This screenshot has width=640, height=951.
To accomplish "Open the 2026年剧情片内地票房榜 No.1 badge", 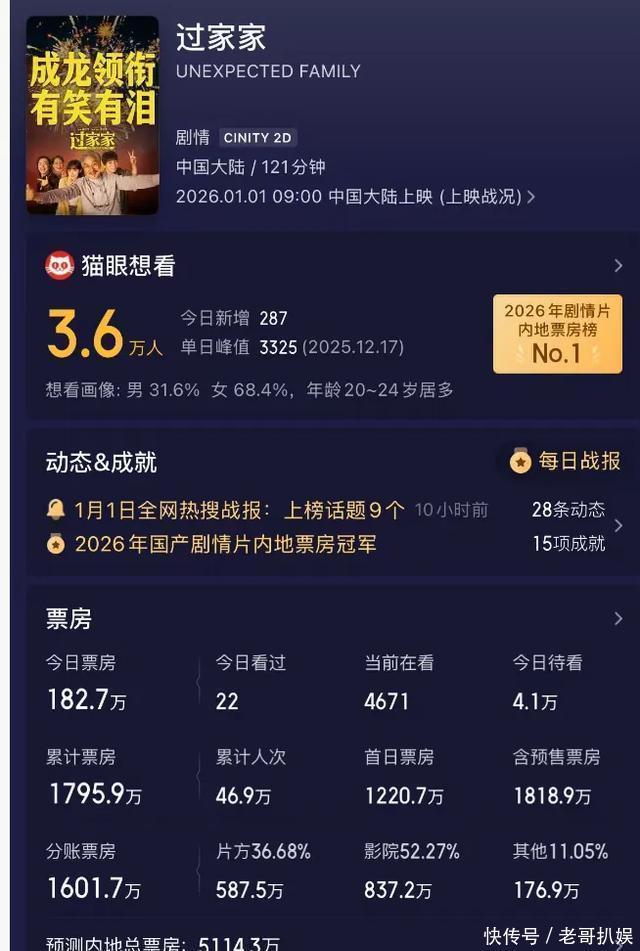I will tap(557, 334).
